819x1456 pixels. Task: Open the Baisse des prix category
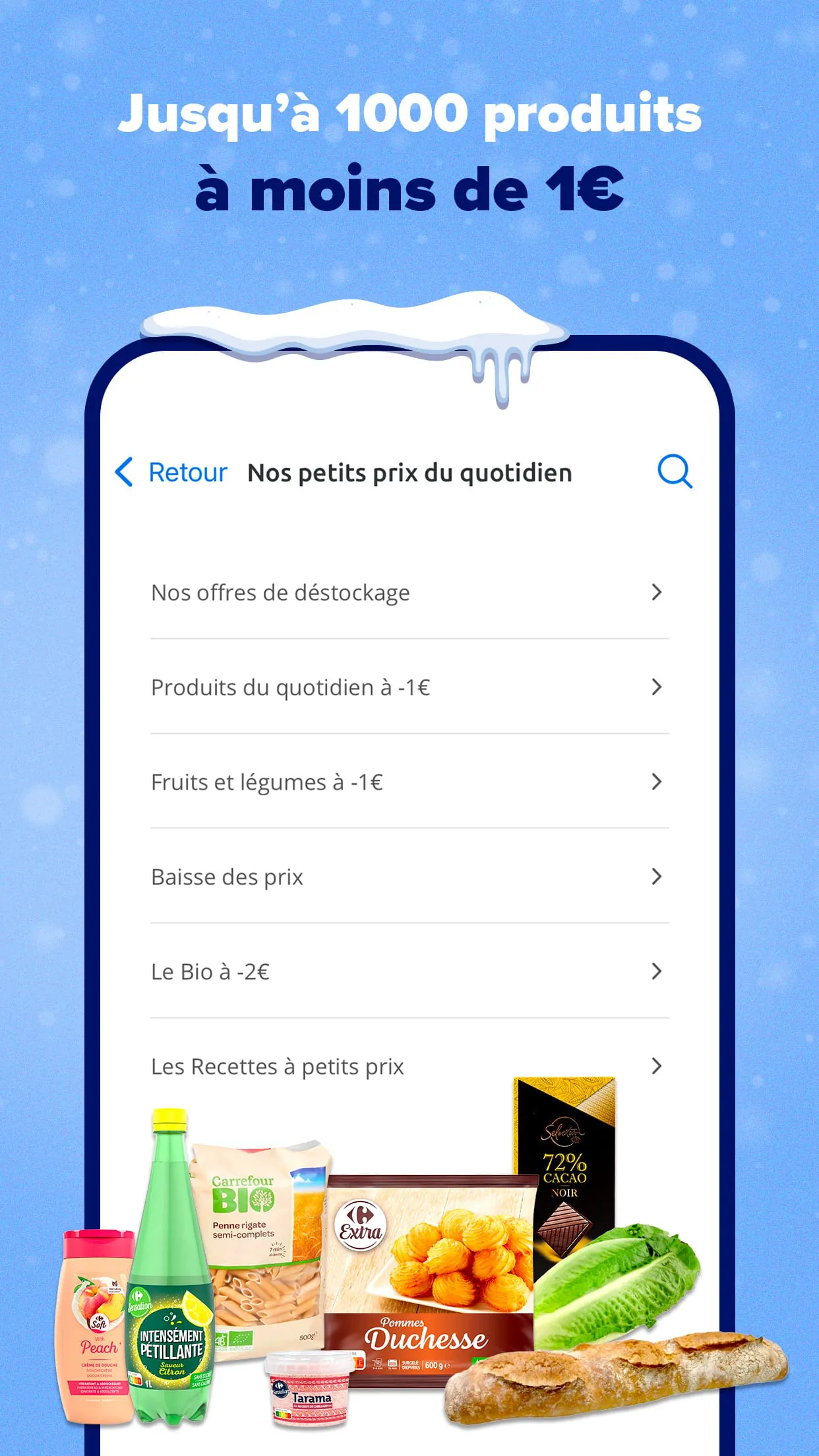[x=227, y=877]
